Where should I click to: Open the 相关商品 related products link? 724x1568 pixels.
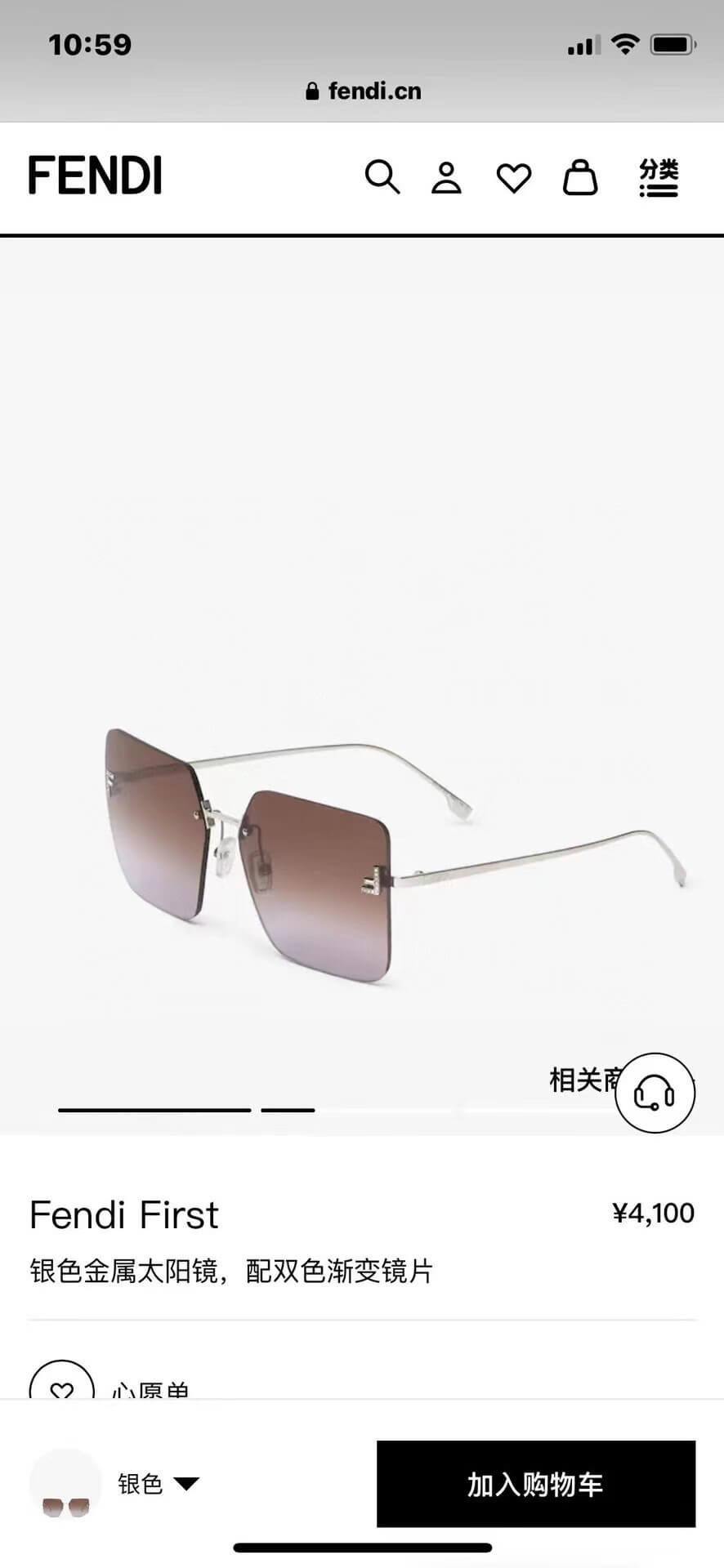coord(583,1080)
